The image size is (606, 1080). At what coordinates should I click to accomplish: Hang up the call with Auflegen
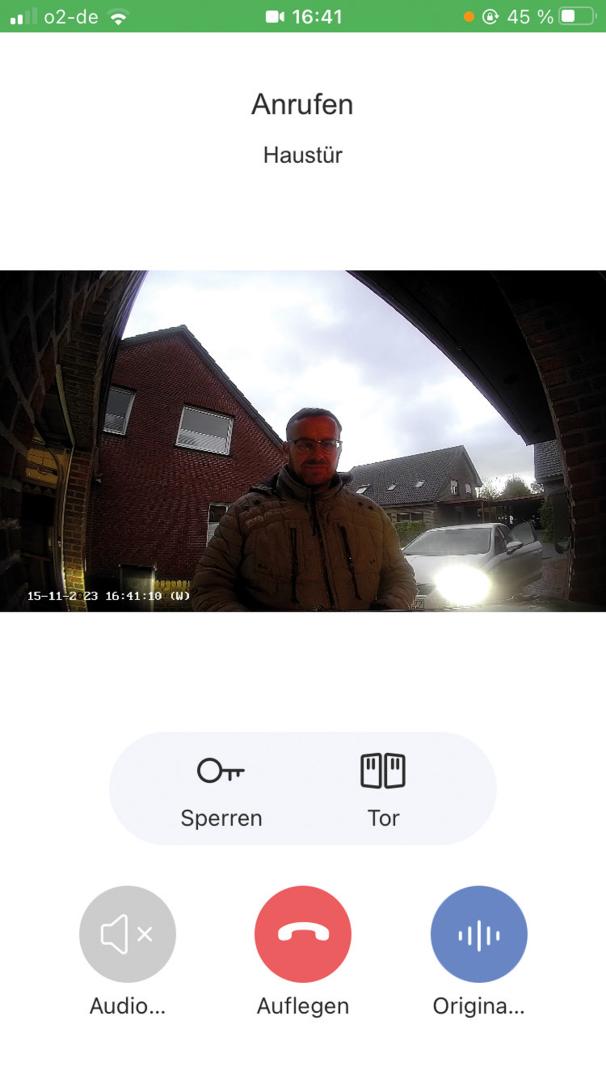(303, 934)
